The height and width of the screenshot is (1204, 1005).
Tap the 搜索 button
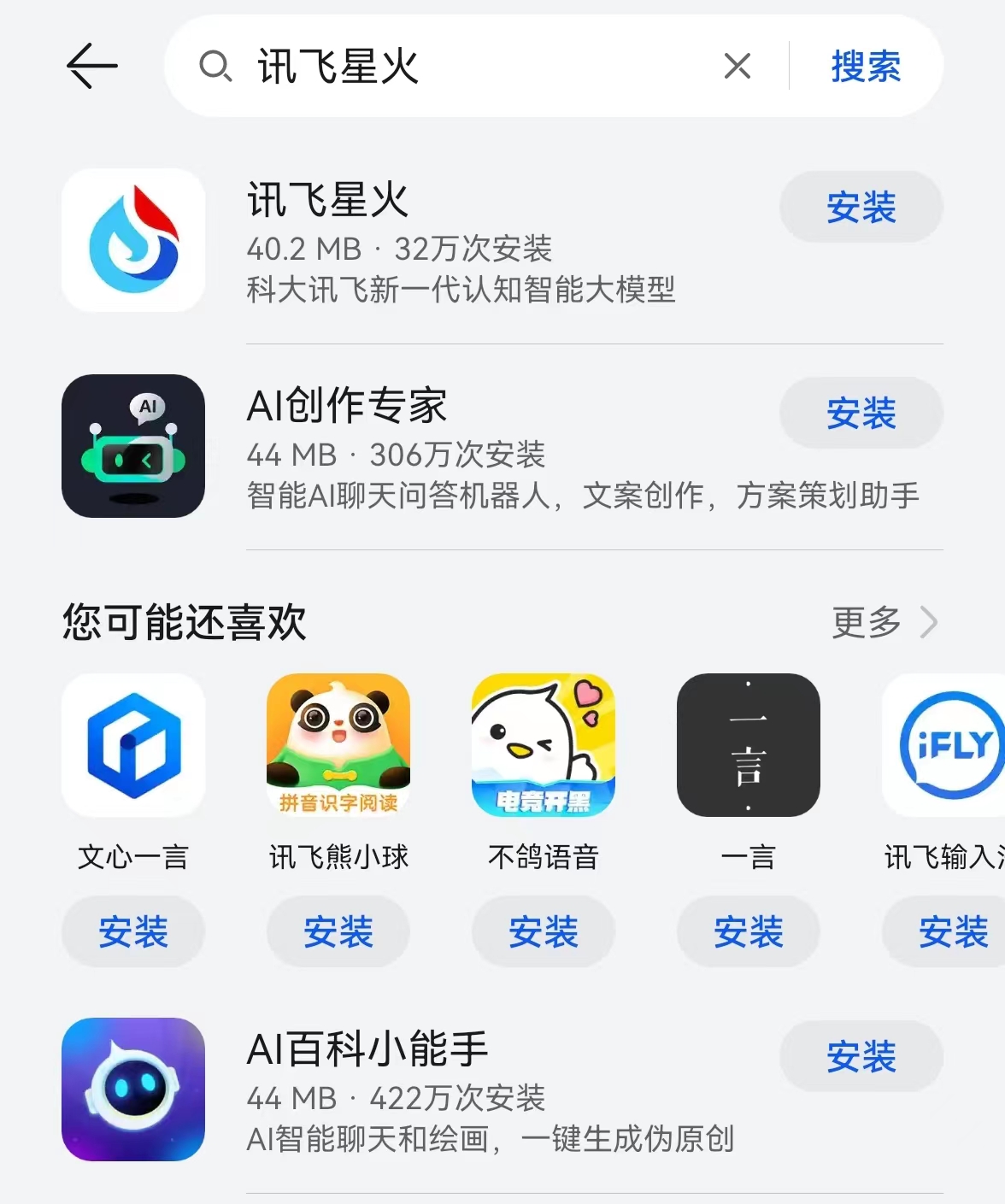(866, 66)
